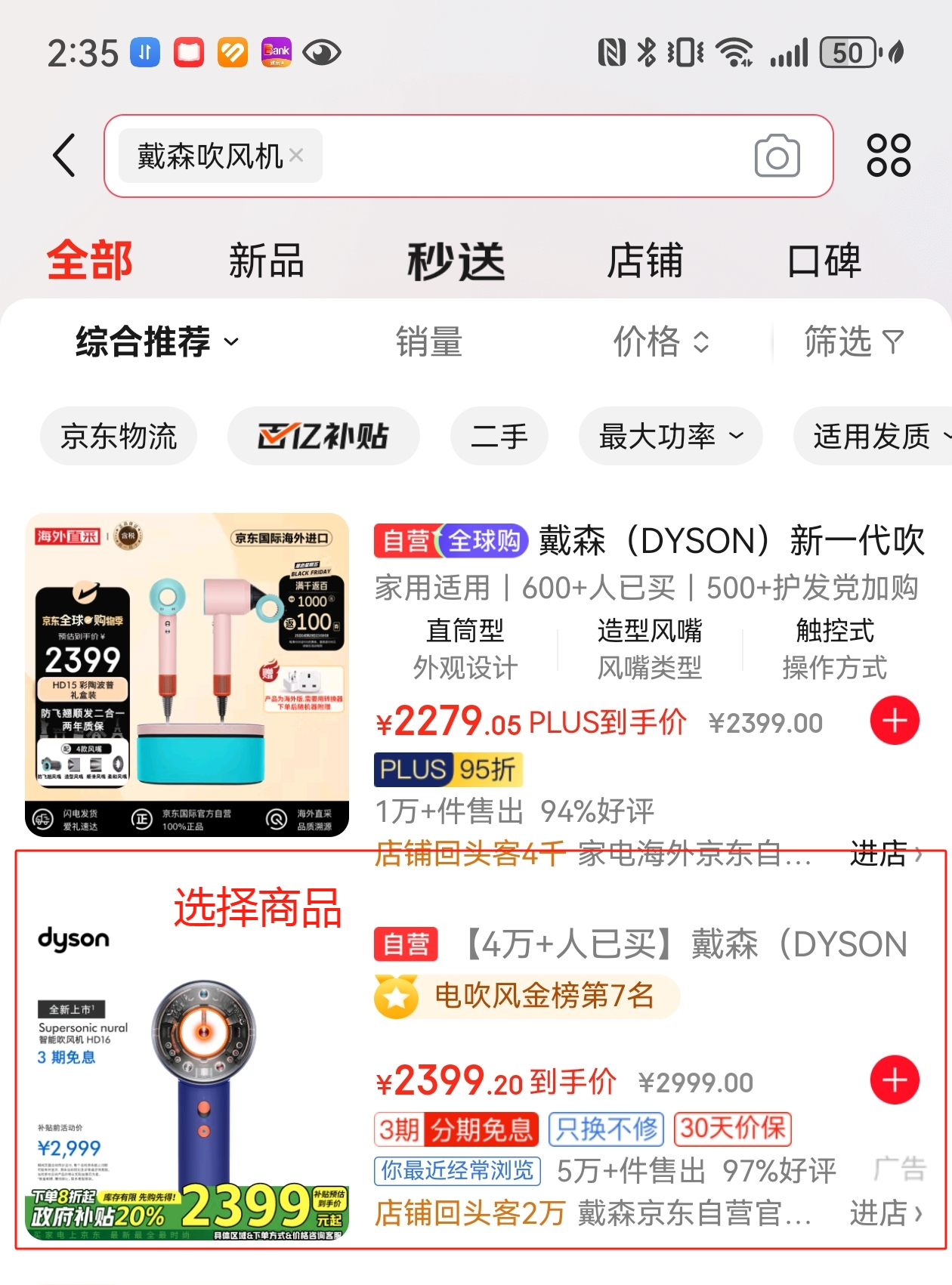Select the 二手 filter chip
This screenshot has width=952, height=1285.
tap(499, 437)
